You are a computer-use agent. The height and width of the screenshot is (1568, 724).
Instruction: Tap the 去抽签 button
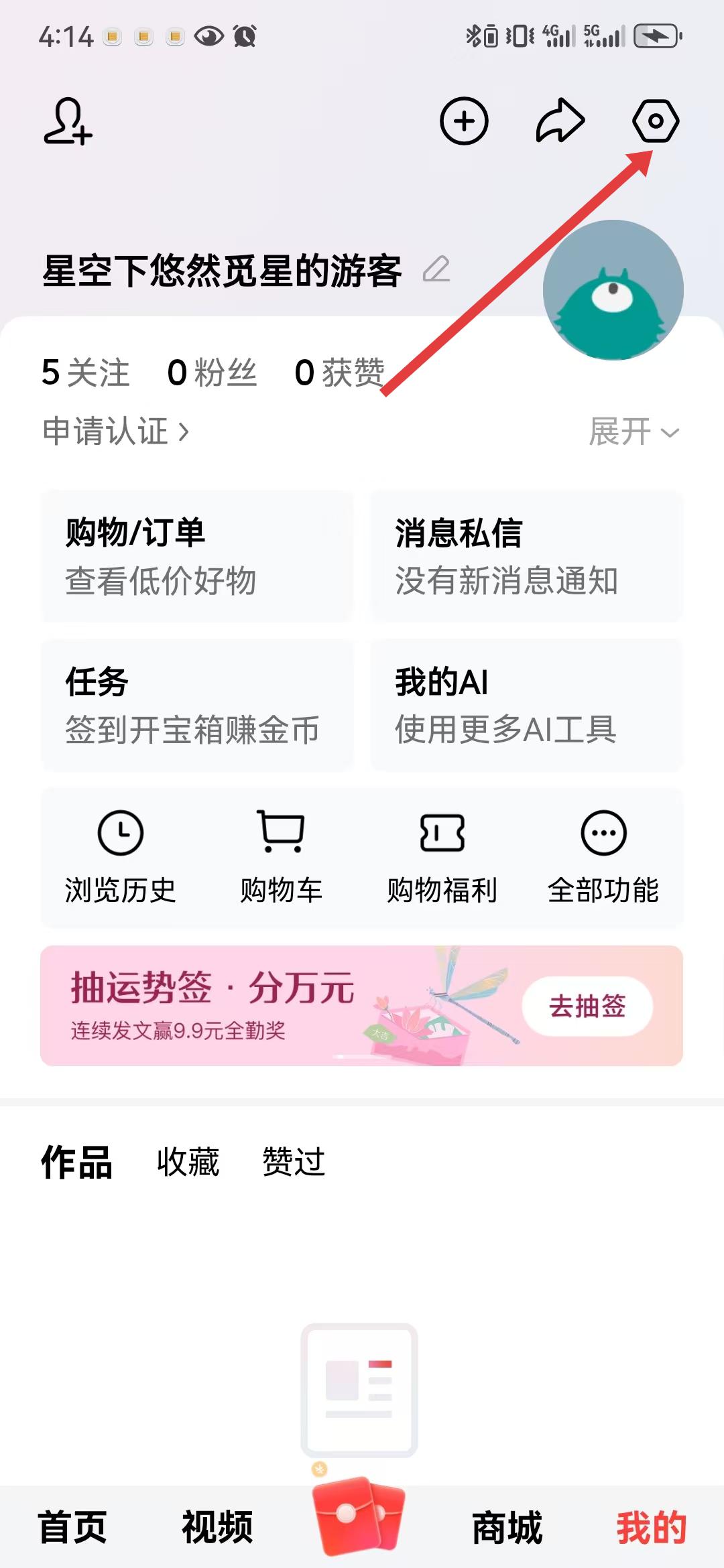[587, 1006]
